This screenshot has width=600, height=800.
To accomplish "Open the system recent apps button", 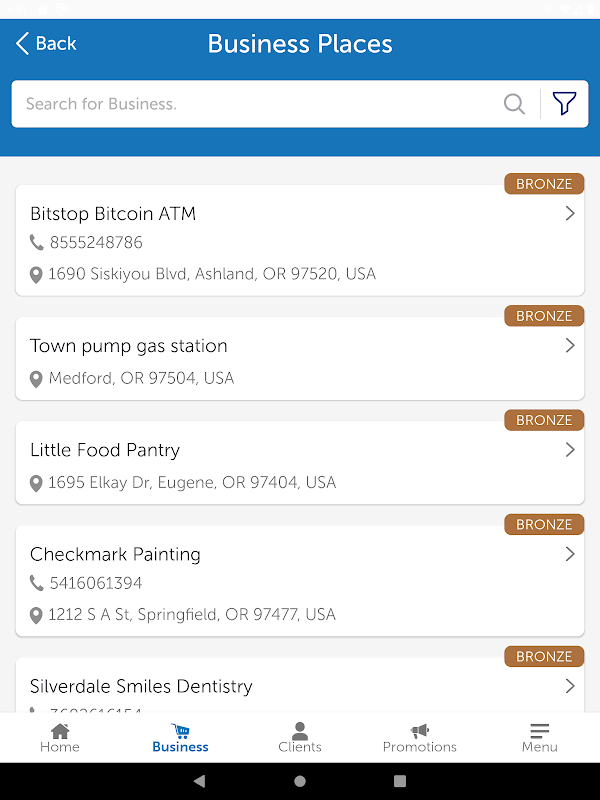I will coord(400,781).
